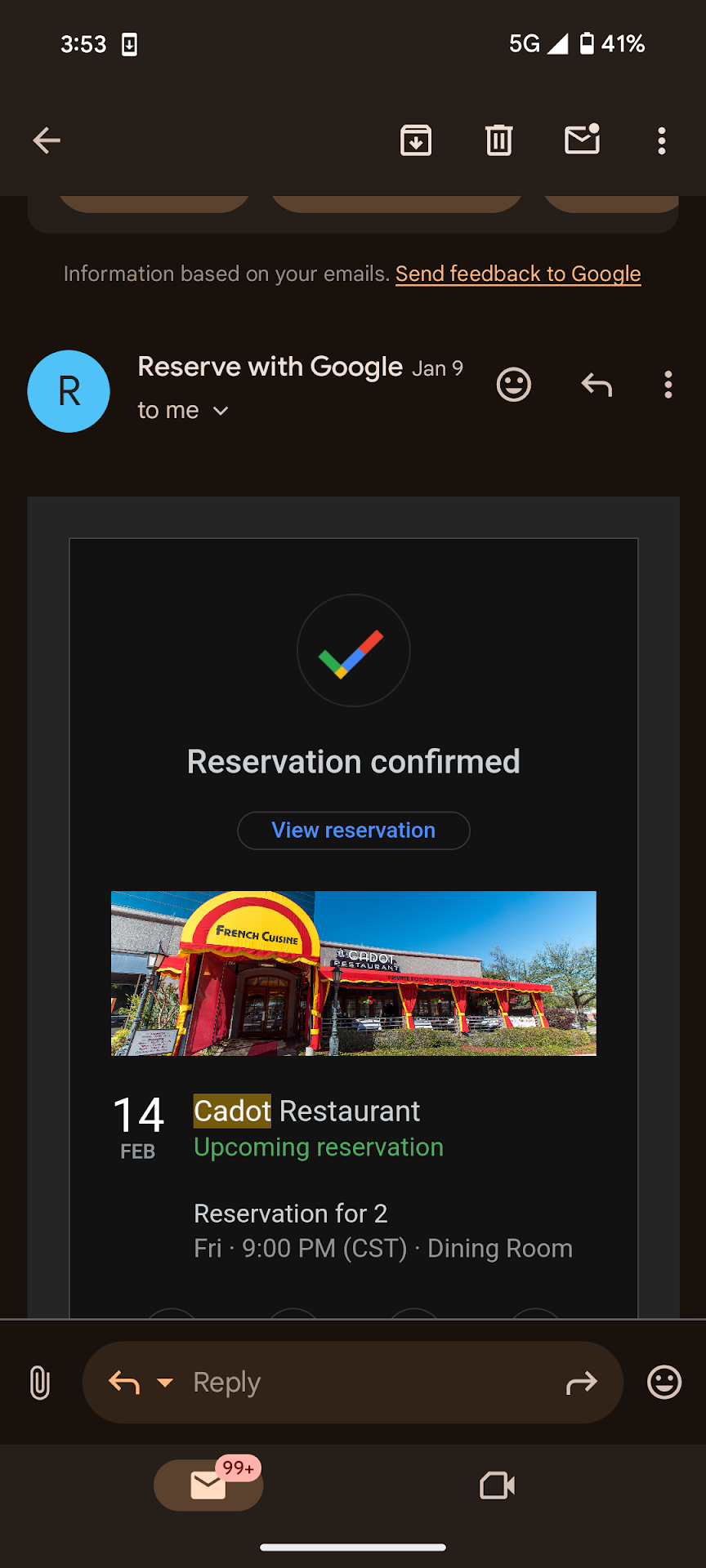Attach a file to the reply
706x1568 pixels.
tap(40, 1383)
